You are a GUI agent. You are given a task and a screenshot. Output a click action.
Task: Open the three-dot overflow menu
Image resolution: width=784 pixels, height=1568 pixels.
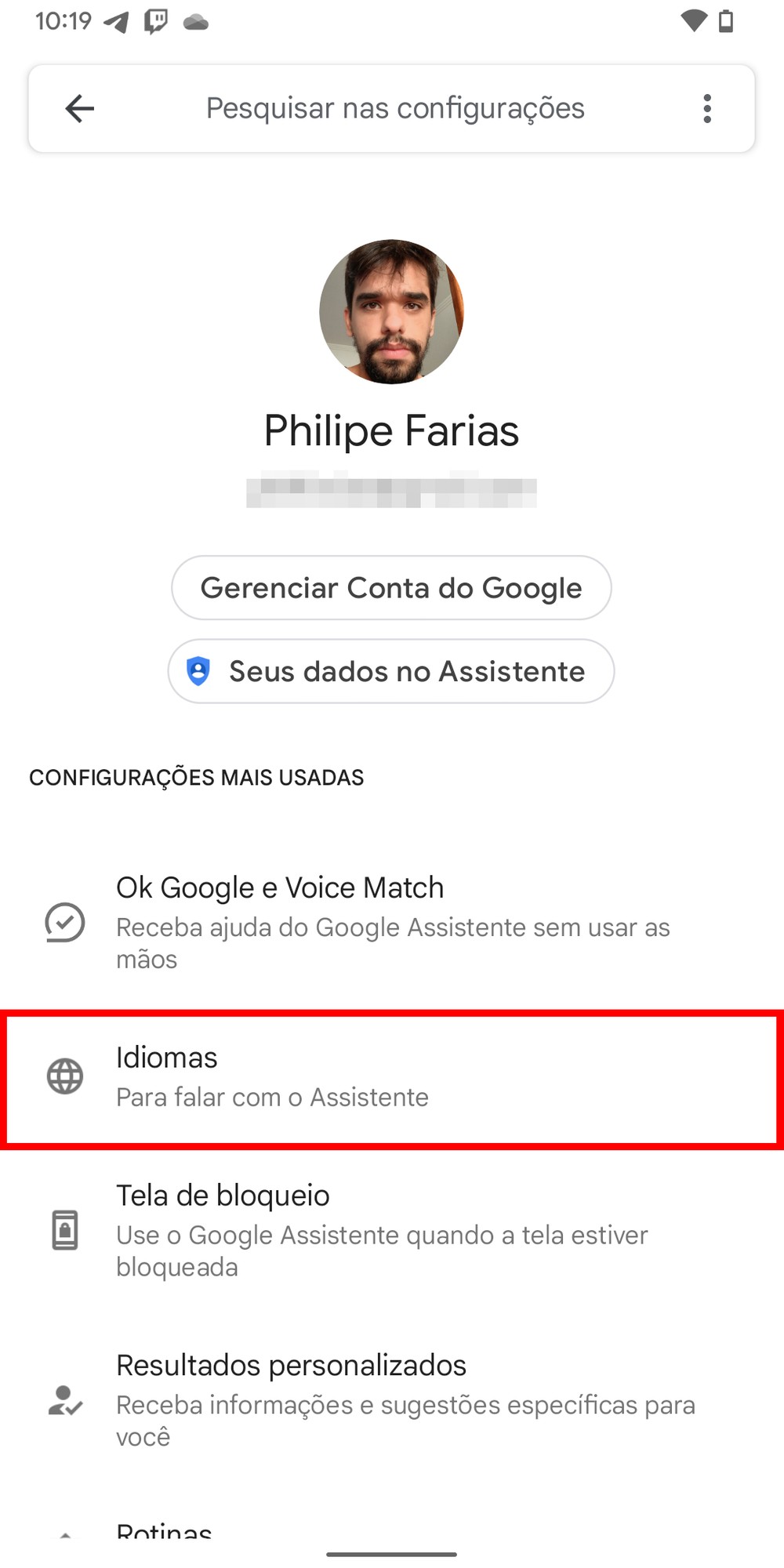coord(707,108)
